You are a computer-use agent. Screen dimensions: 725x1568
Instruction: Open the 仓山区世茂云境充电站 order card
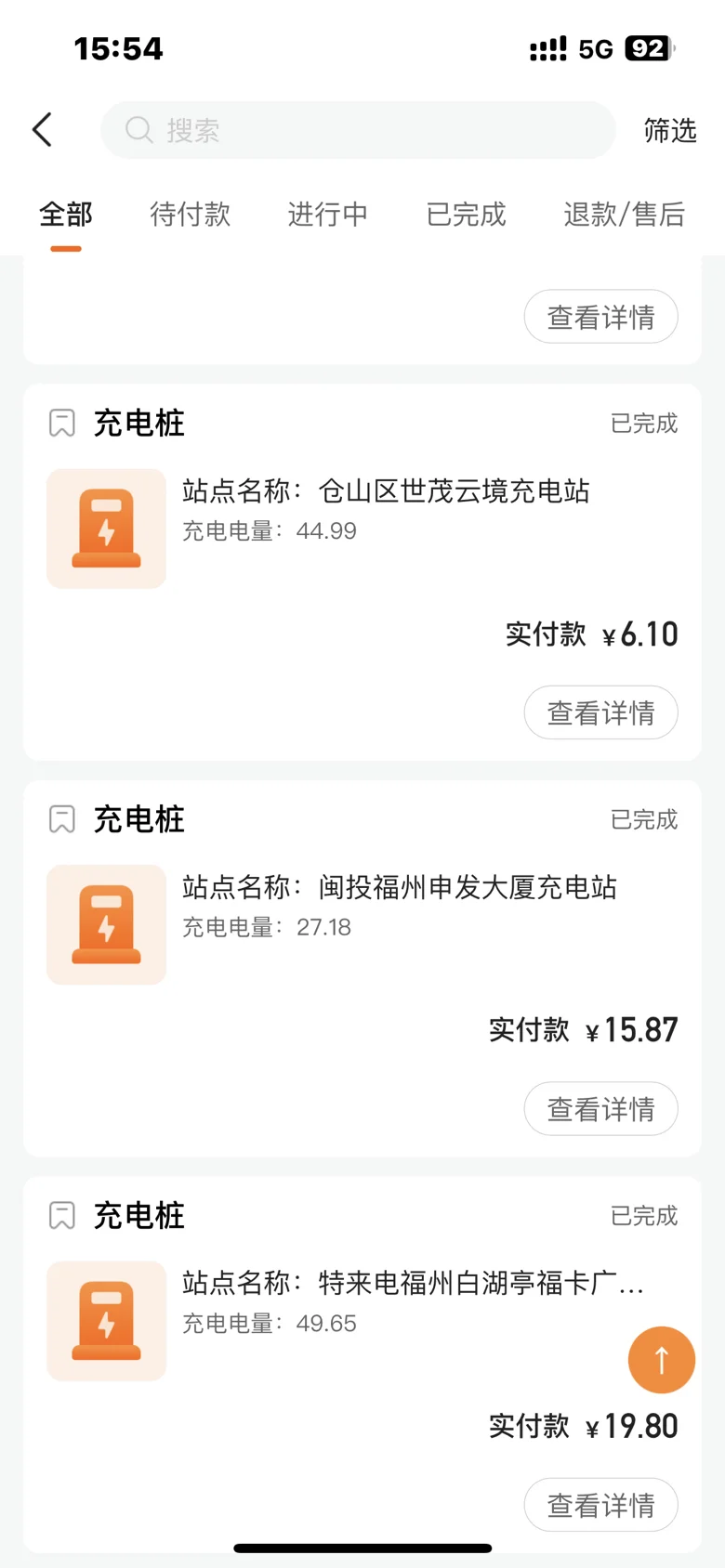[x=362, y=572]
